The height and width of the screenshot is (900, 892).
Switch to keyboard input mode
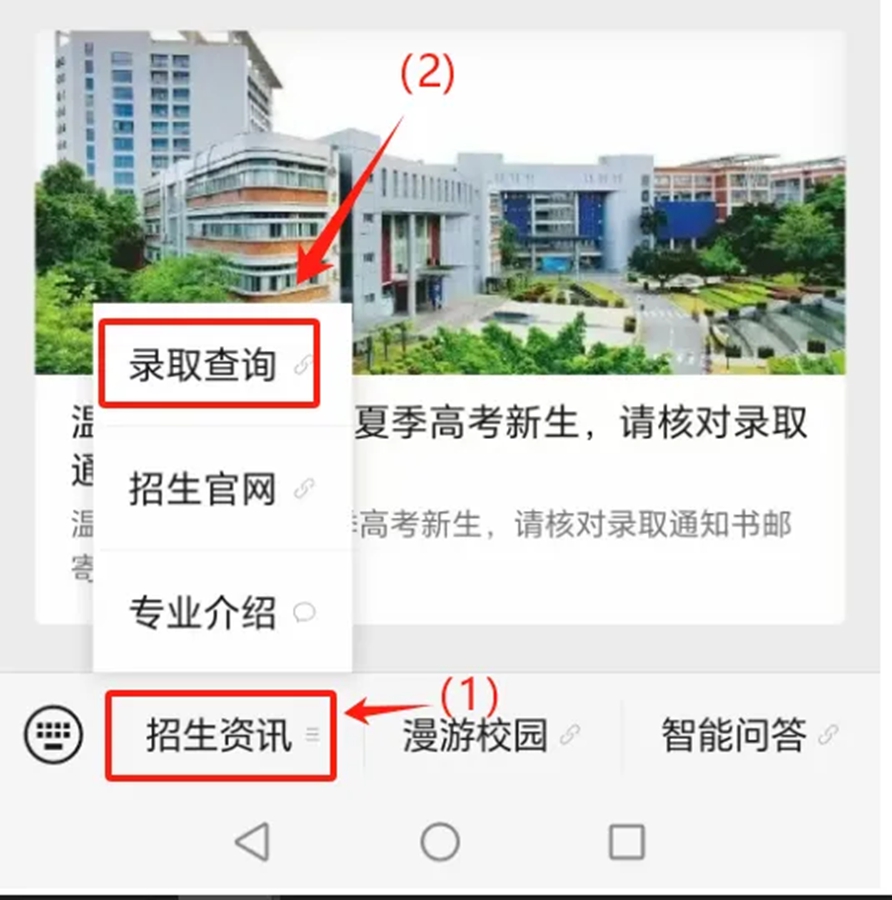(53, 735)
